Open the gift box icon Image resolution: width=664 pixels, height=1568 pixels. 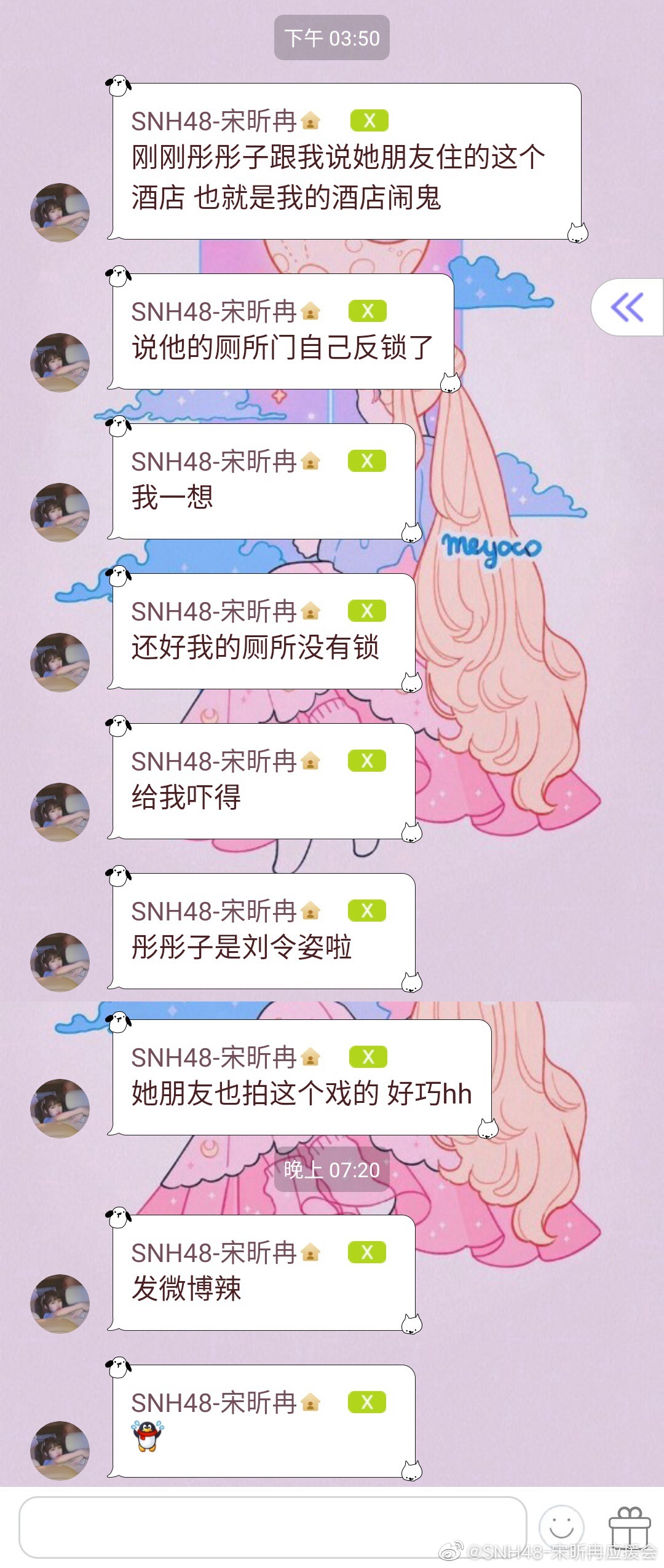coord(630,1527)
